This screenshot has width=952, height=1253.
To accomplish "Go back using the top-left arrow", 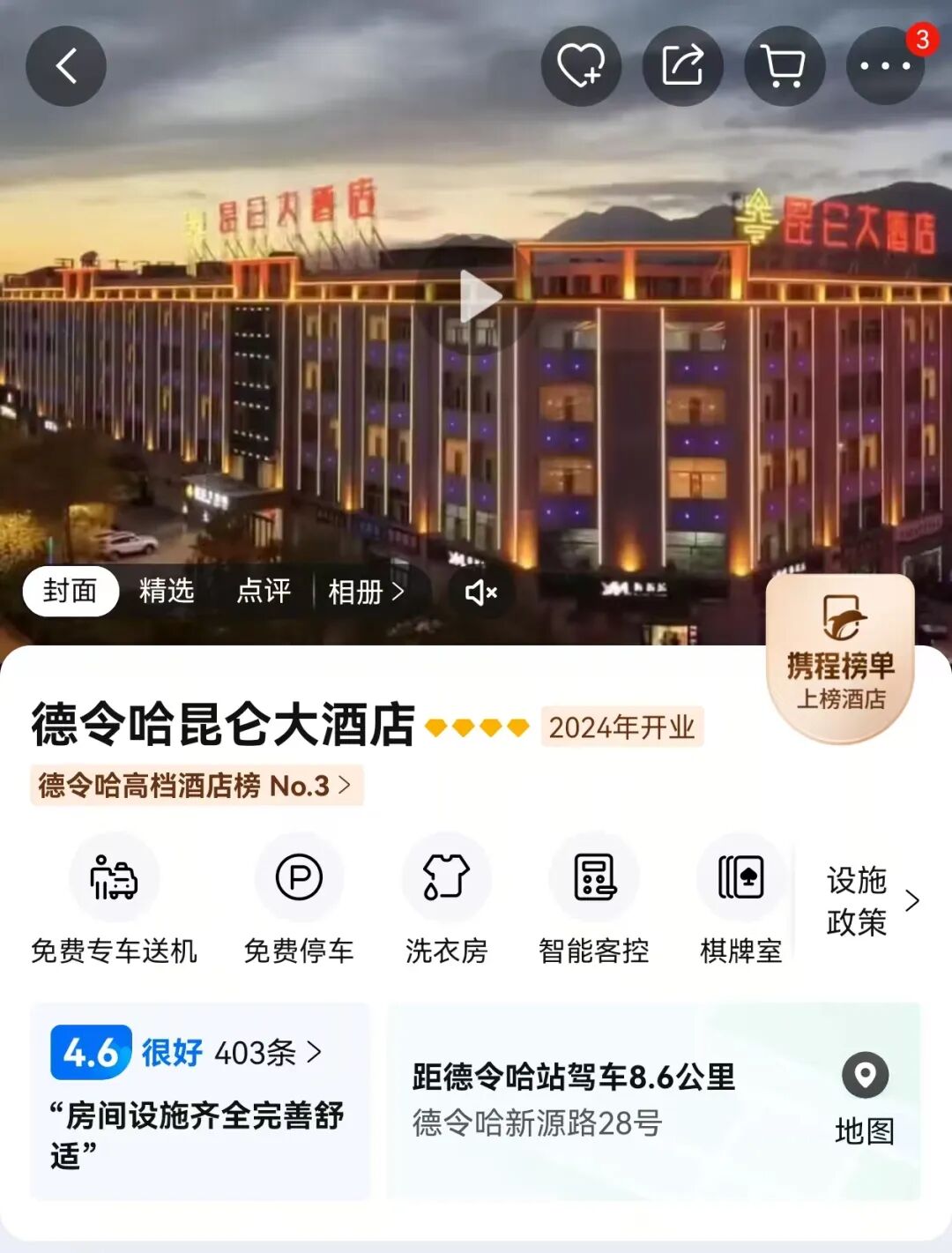I will (x=66, y=66).
